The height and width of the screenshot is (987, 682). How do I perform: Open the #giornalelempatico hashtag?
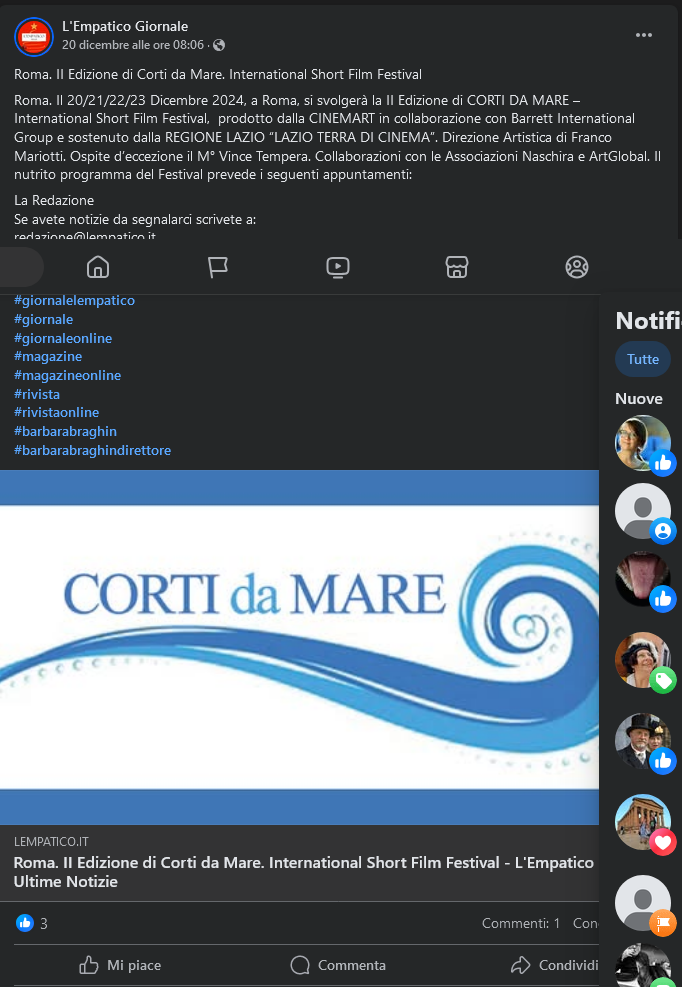[74, 300]
